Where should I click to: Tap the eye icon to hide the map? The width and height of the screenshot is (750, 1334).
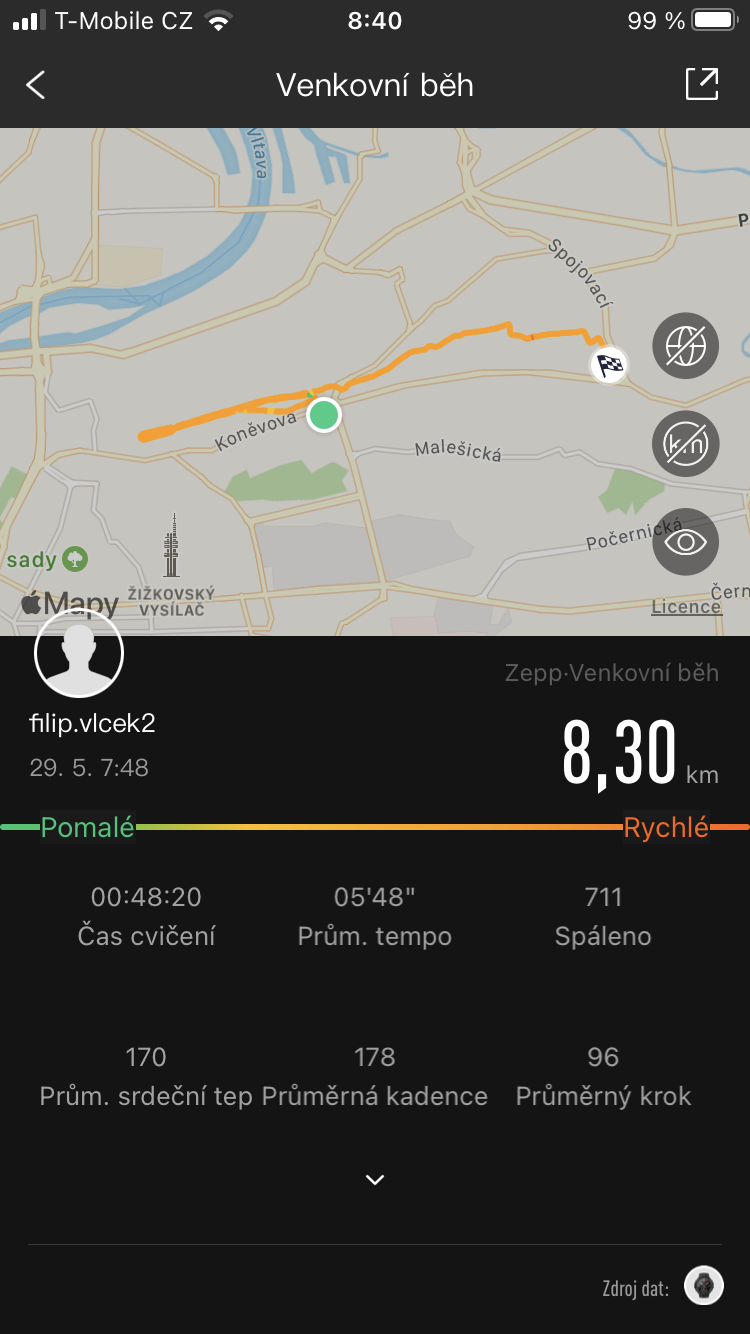(686, 541)
